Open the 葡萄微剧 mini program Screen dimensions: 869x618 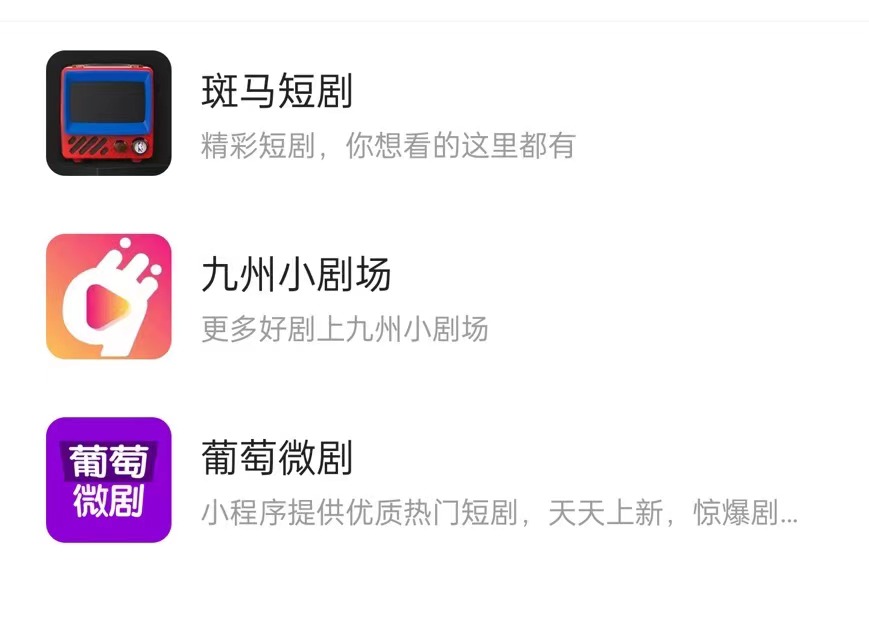(x=277, y=459)
